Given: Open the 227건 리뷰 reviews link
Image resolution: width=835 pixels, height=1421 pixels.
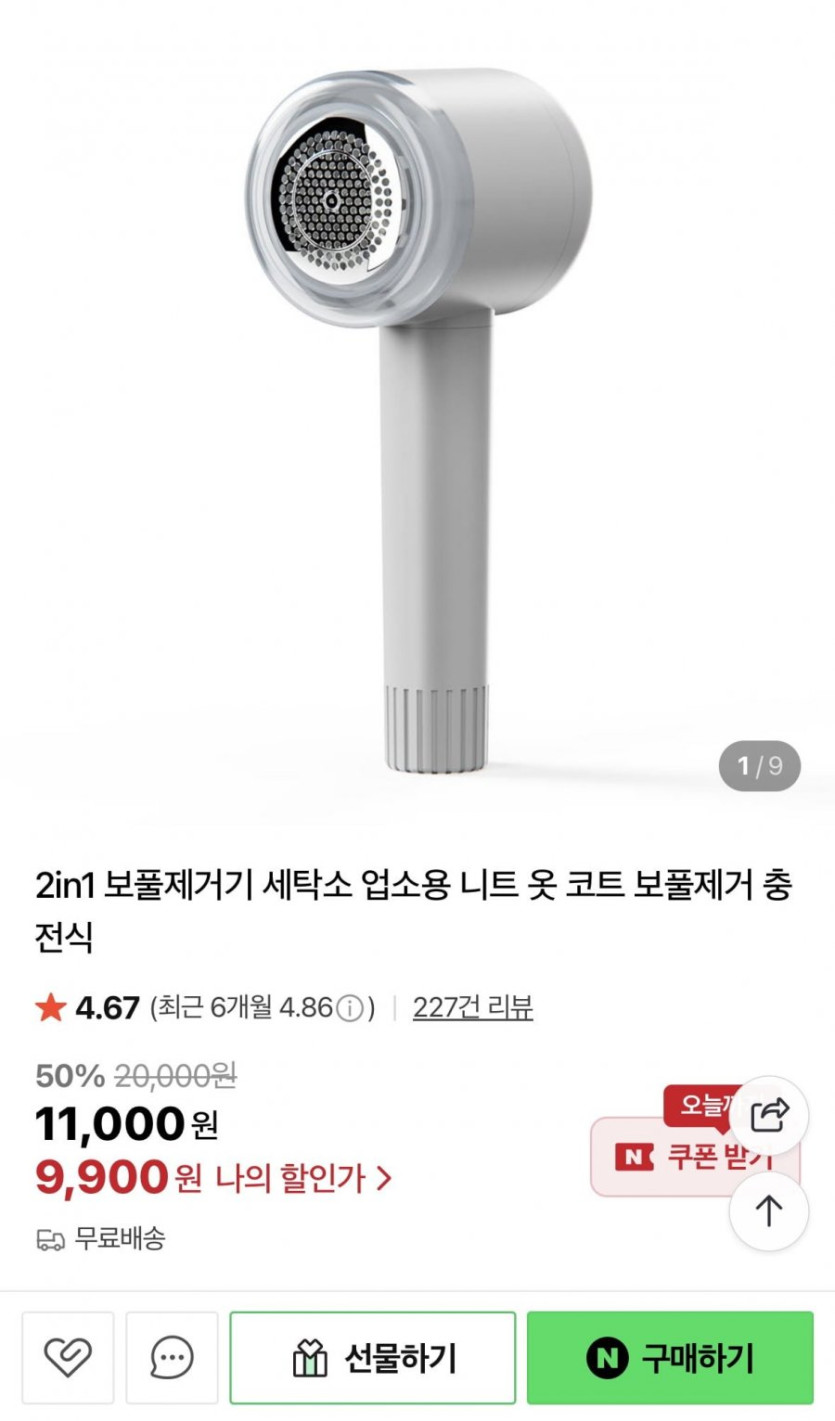Looking at the screenshot, I should pyautogui.click(x=472, y=1007).
